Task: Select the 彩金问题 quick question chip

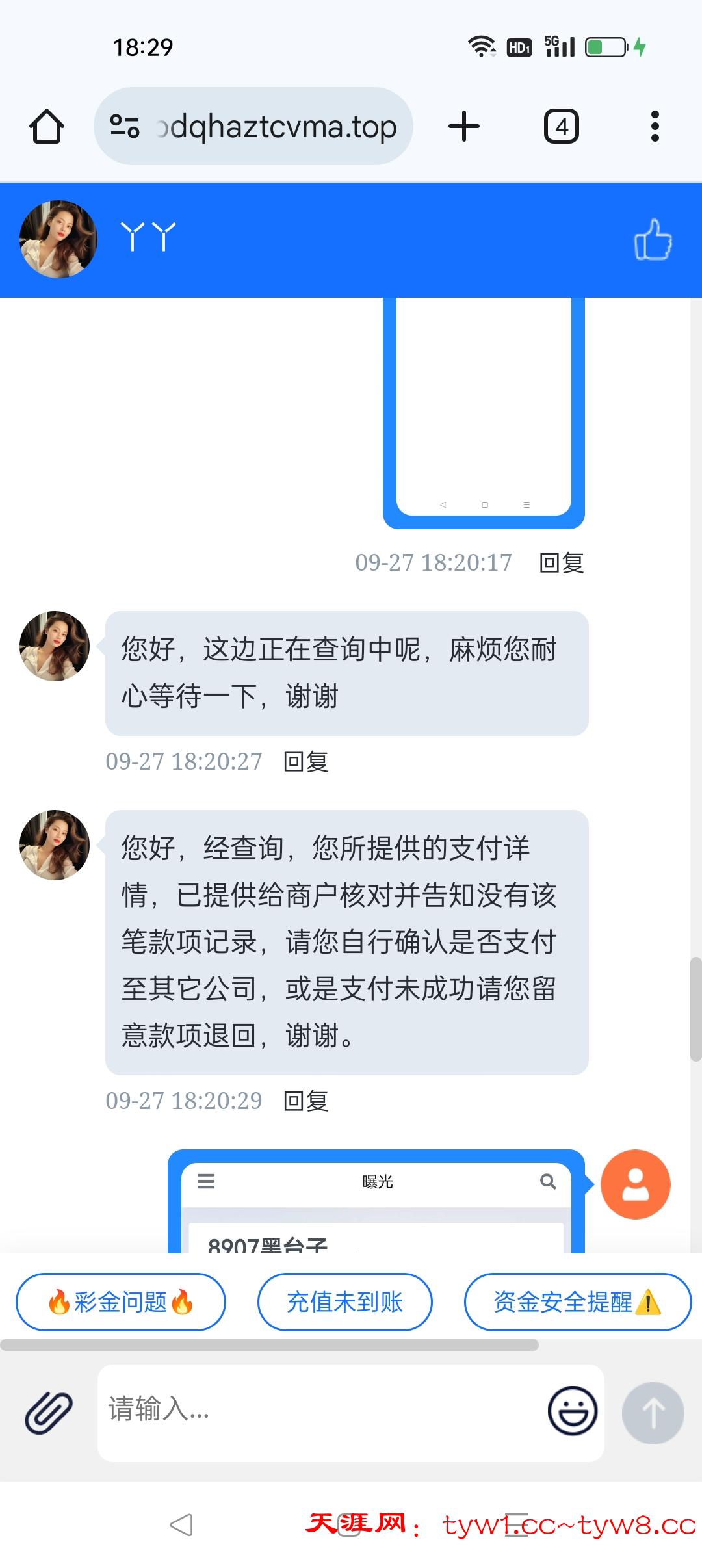Action: coord(121,1302)
